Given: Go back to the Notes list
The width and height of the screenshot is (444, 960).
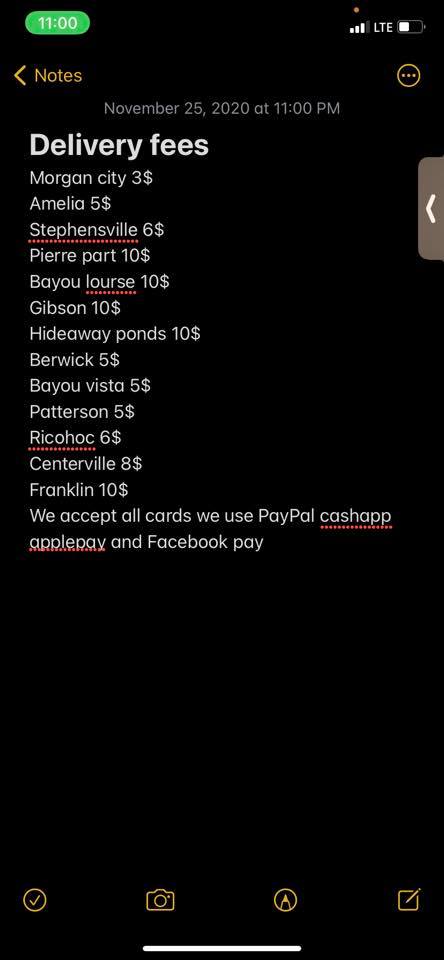Looking at the screenshot, I should pyautogui.click(x=48, y=76).
